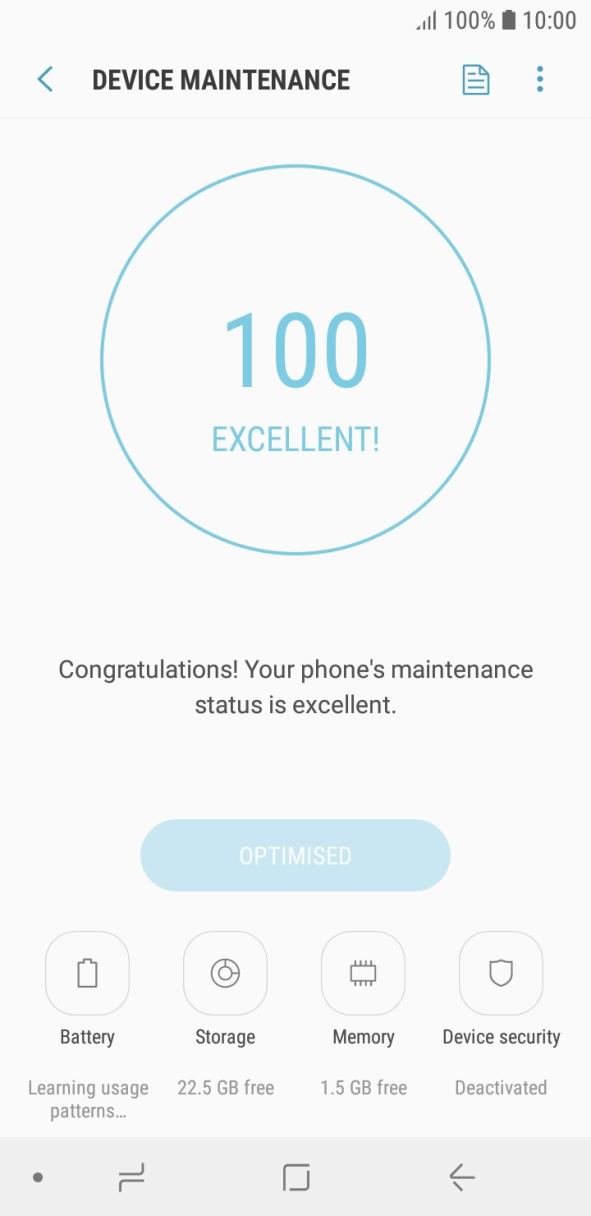Tap the system back arrow
The image size is (591, 1216).
(461, 1177)
